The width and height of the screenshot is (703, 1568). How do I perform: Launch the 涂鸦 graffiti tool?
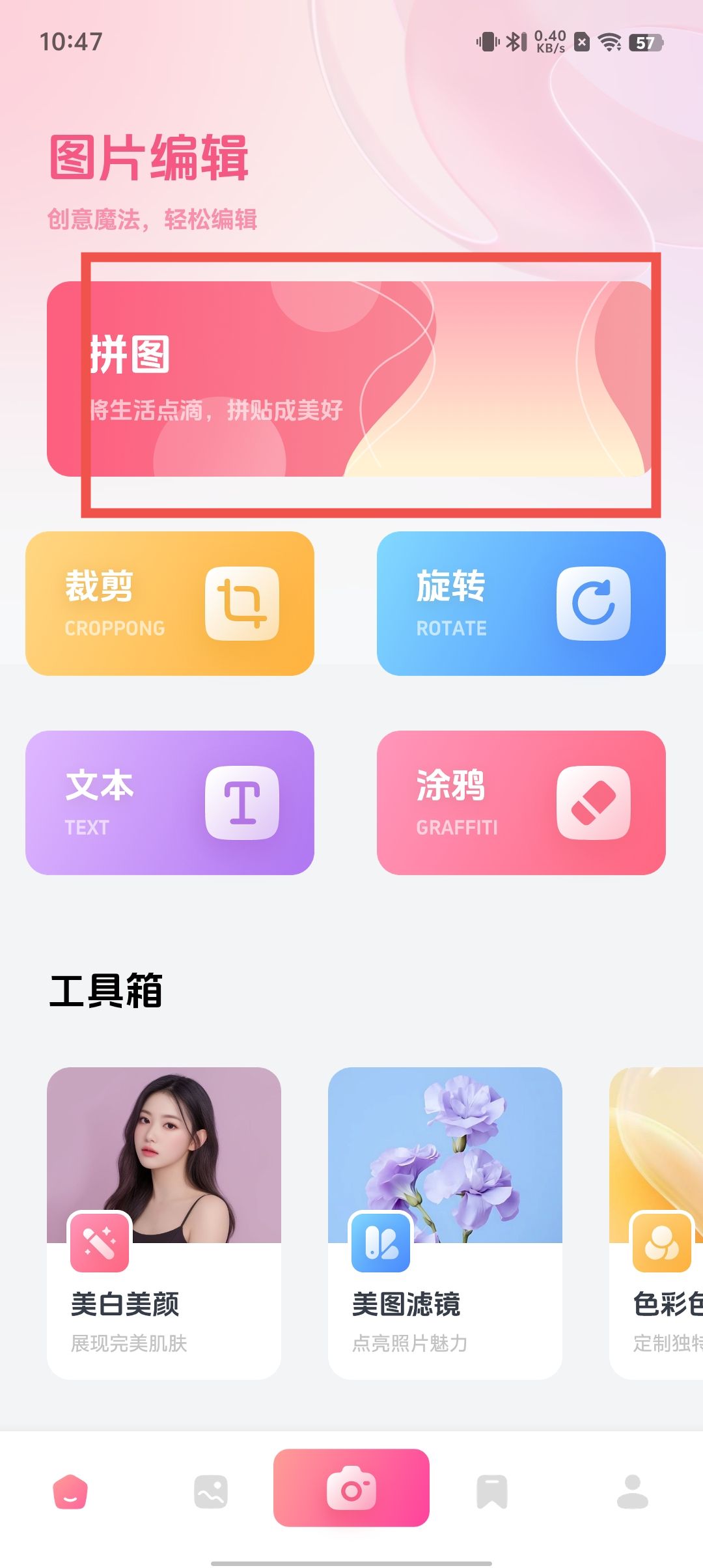coord(521,803)
